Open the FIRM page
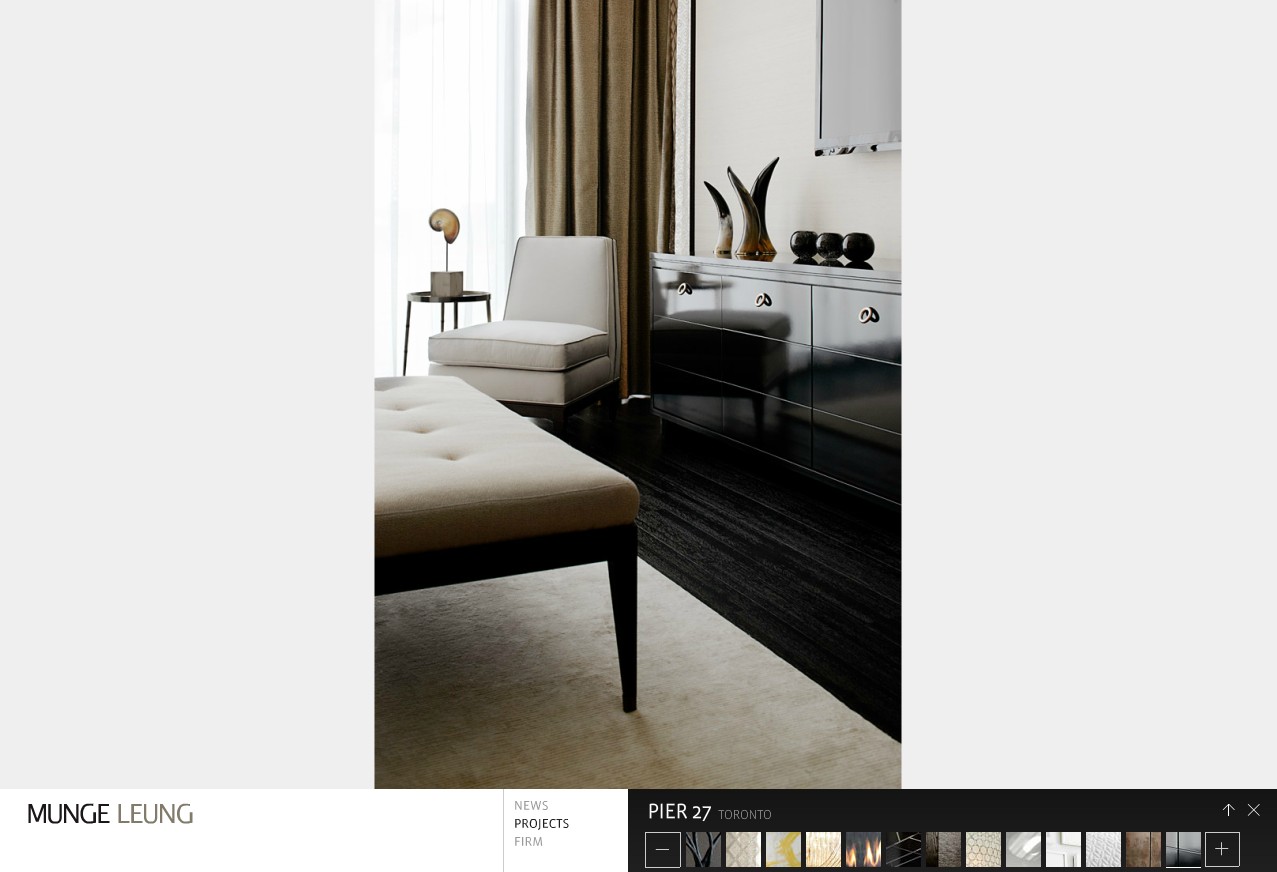The image size is (1277, 872). click(x=528, y=842)
